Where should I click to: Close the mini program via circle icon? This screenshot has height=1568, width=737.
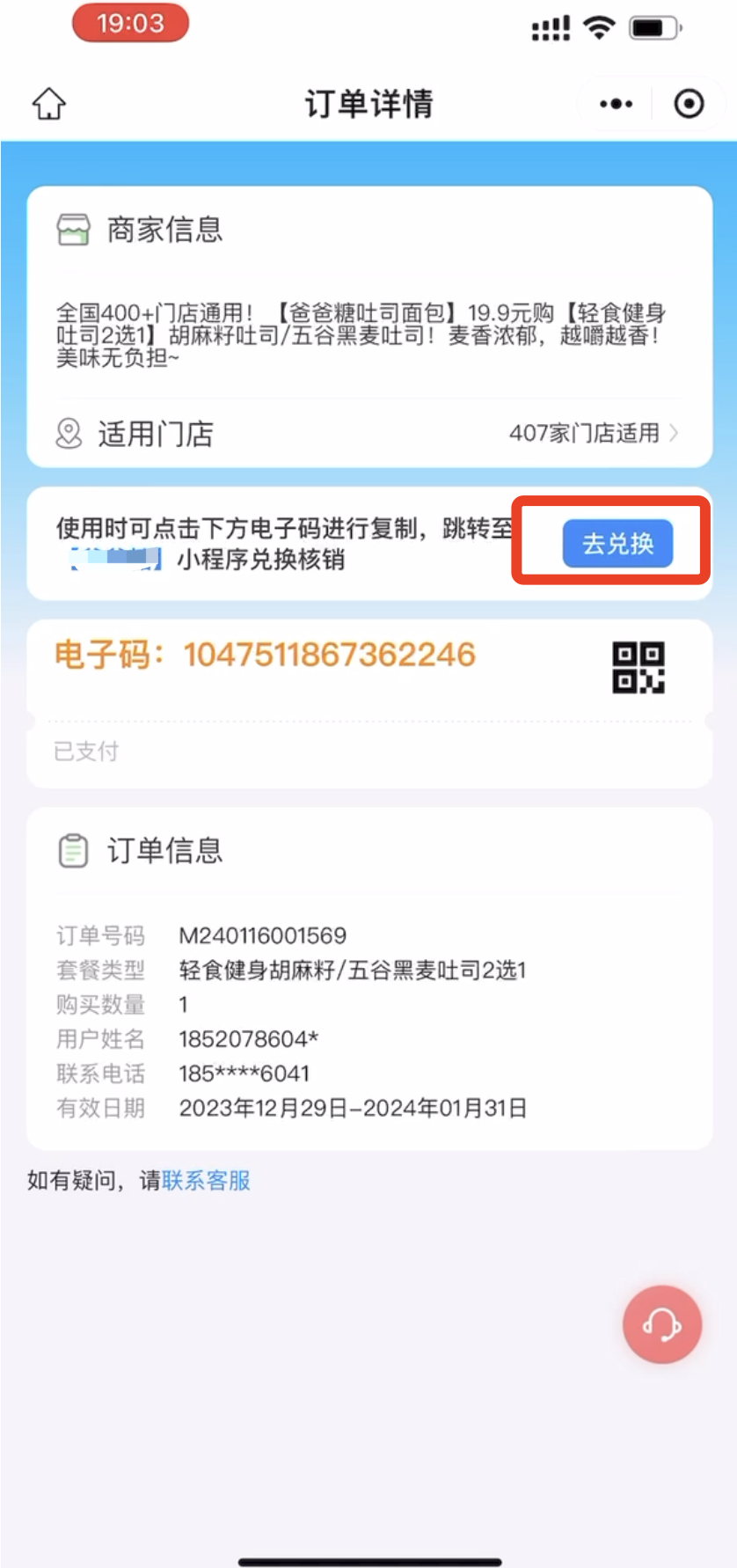click(x=689, y=104)
